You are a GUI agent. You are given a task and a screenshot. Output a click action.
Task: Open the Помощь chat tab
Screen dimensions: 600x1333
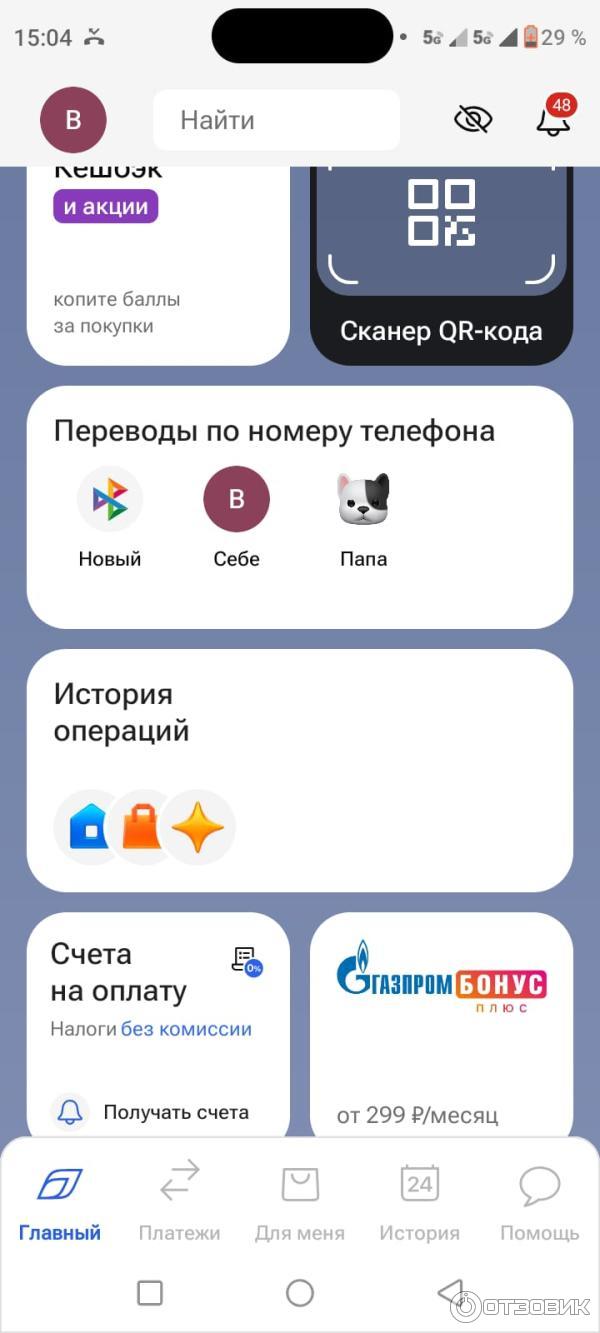click(540, 1201)
